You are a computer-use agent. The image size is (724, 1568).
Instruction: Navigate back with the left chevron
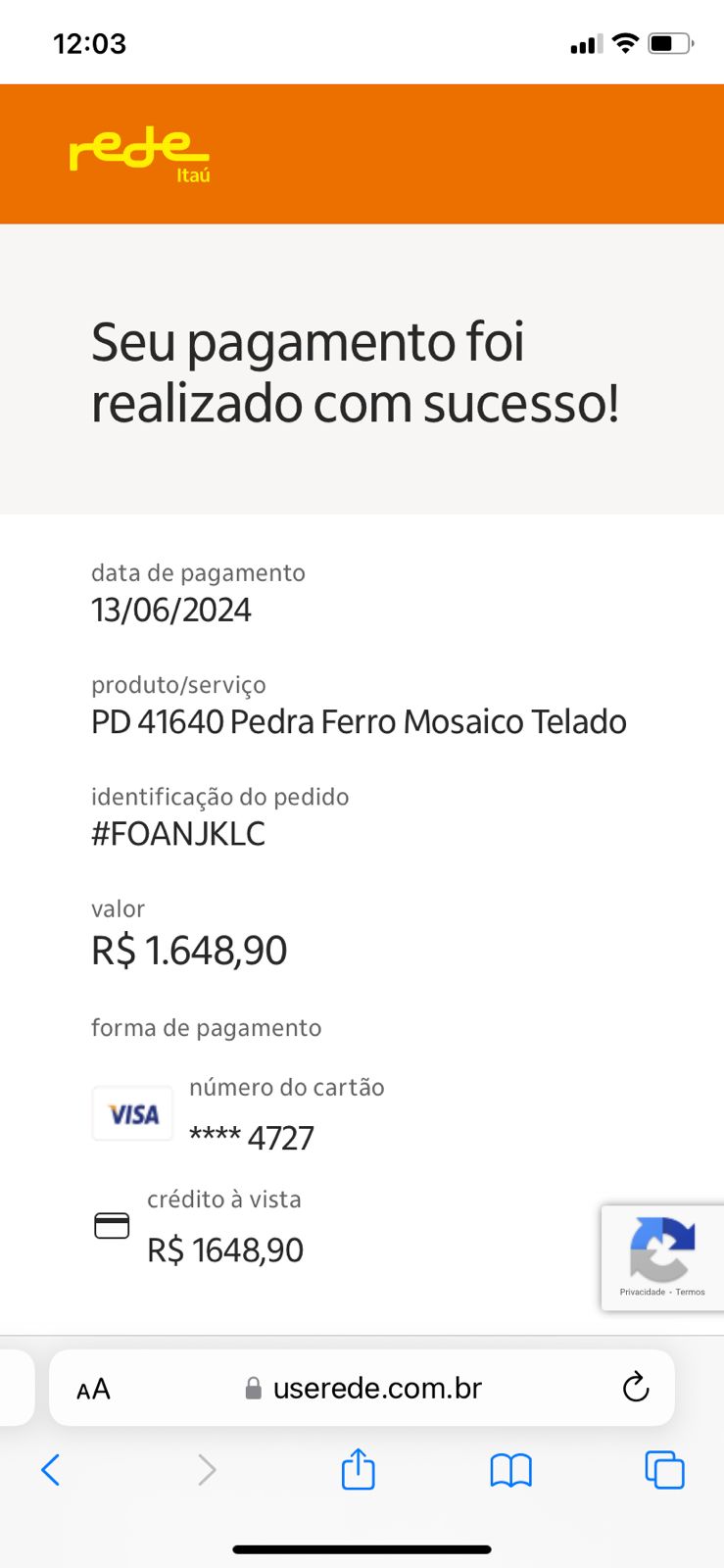[x=51, y=1470]
